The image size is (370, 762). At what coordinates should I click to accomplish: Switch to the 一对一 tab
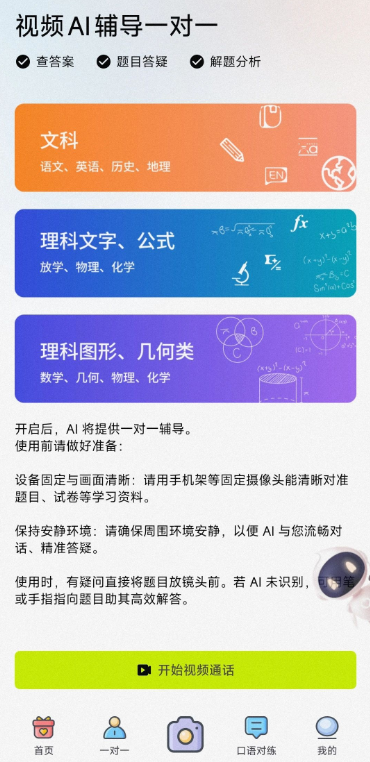click(114, 735)
